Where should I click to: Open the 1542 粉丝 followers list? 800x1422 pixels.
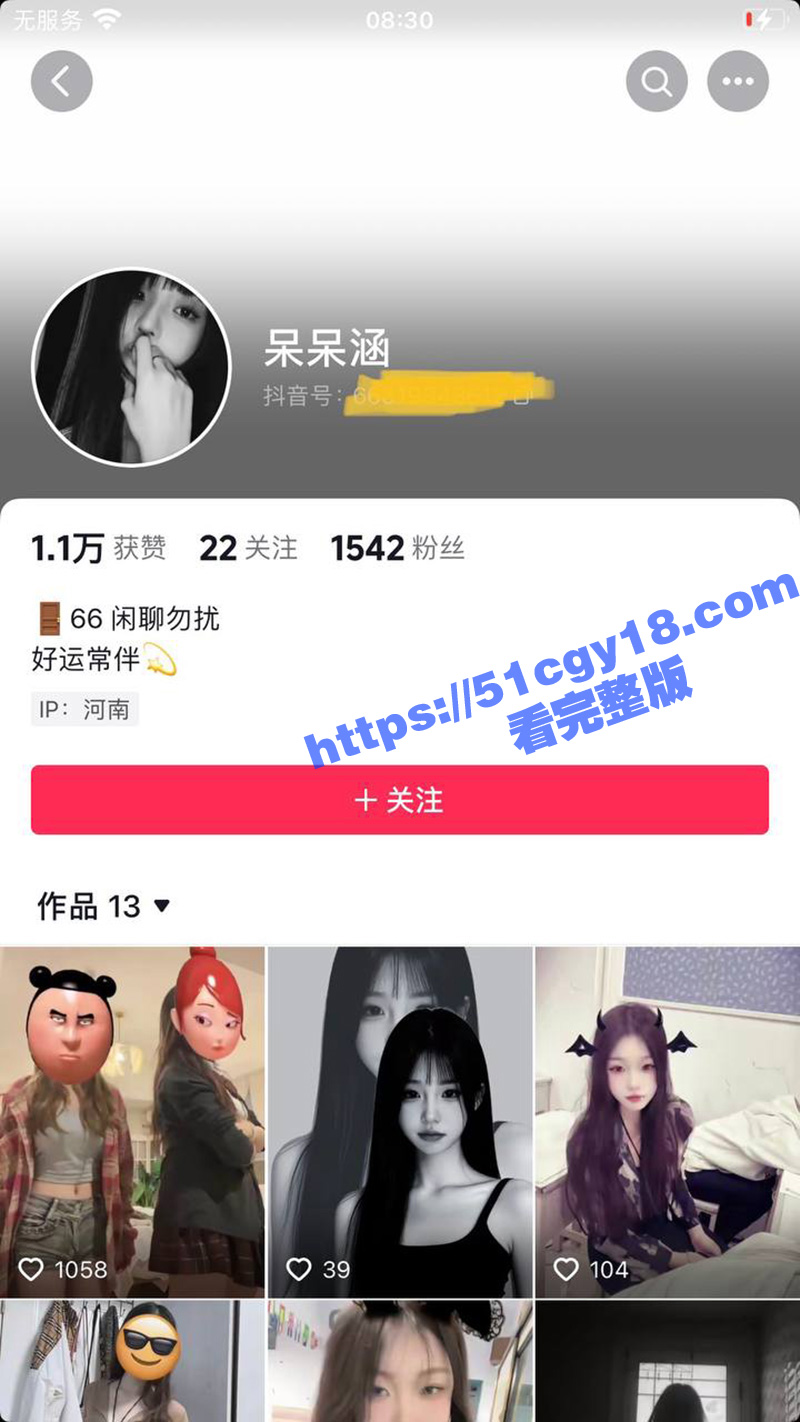397,548
